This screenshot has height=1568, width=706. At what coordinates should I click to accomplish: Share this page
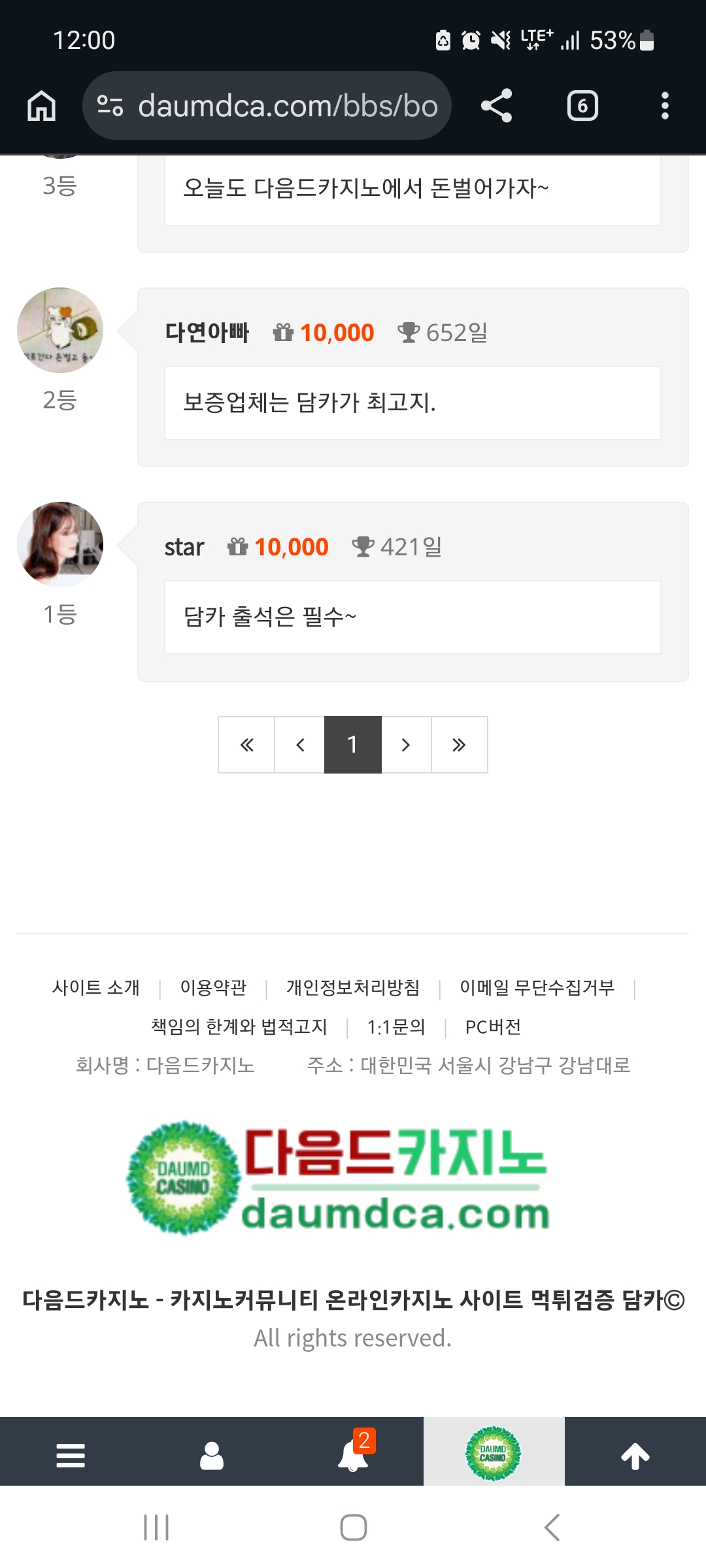click(496, 106)
